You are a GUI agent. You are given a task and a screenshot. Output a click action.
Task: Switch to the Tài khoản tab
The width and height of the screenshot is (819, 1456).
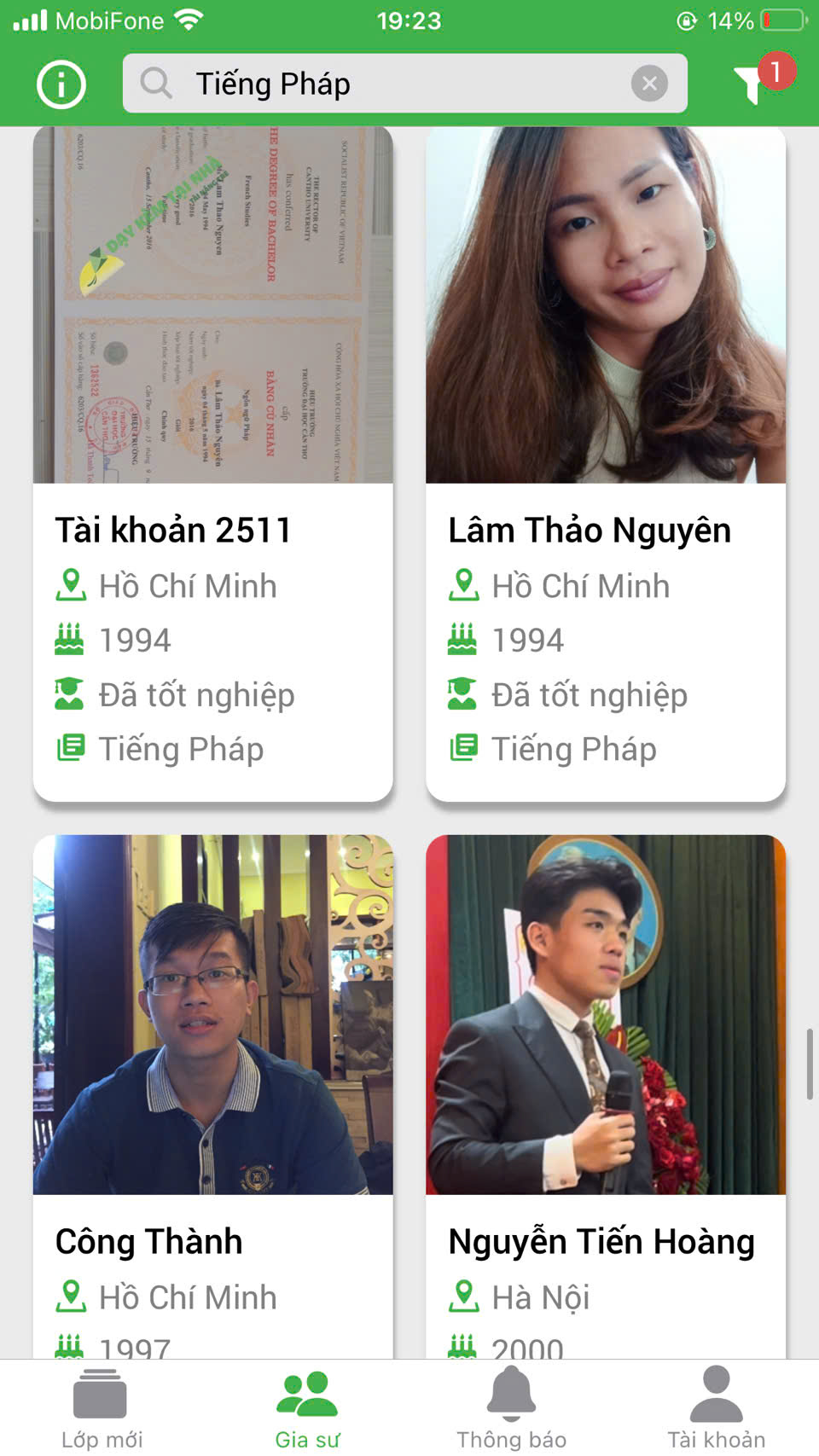coord(716,1409)
